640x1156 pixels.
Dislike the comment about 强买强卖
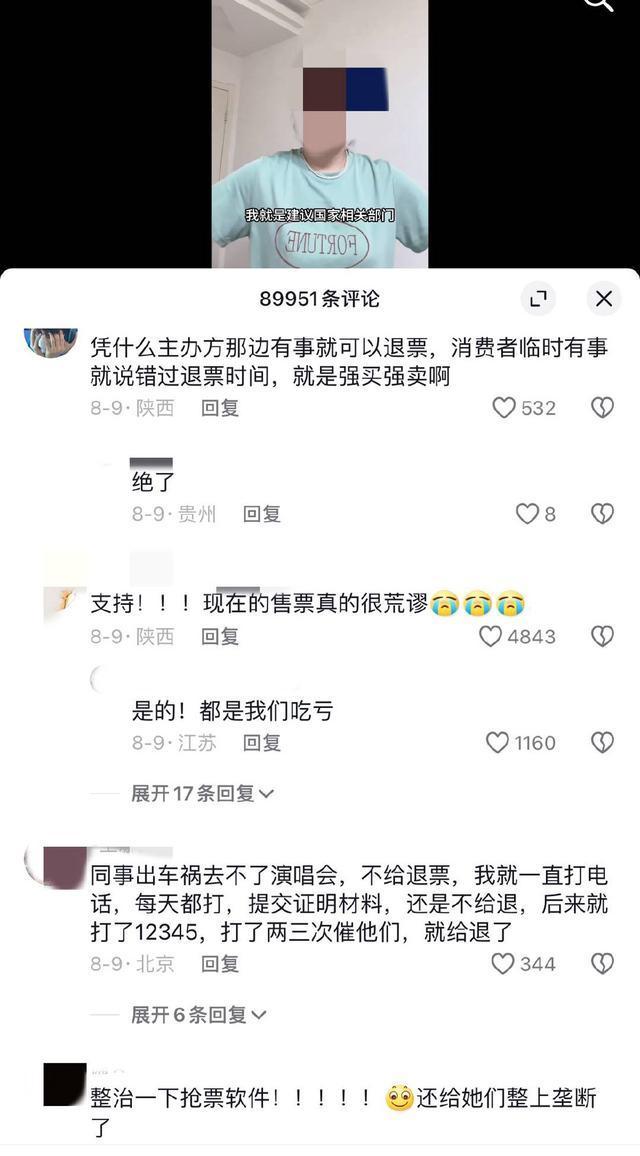point(602,408)
